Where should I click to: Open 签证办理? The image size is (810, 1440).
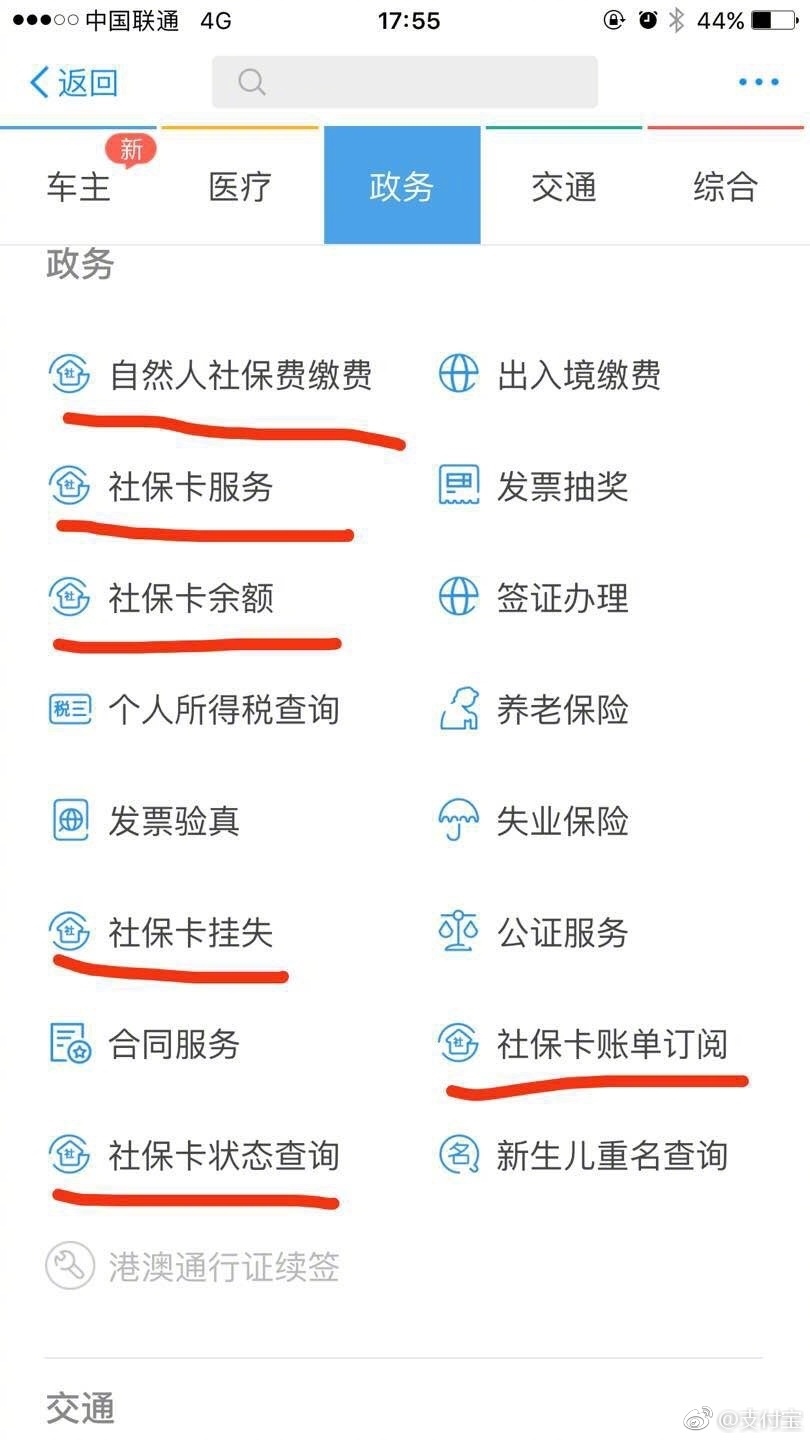pos(562,598)
